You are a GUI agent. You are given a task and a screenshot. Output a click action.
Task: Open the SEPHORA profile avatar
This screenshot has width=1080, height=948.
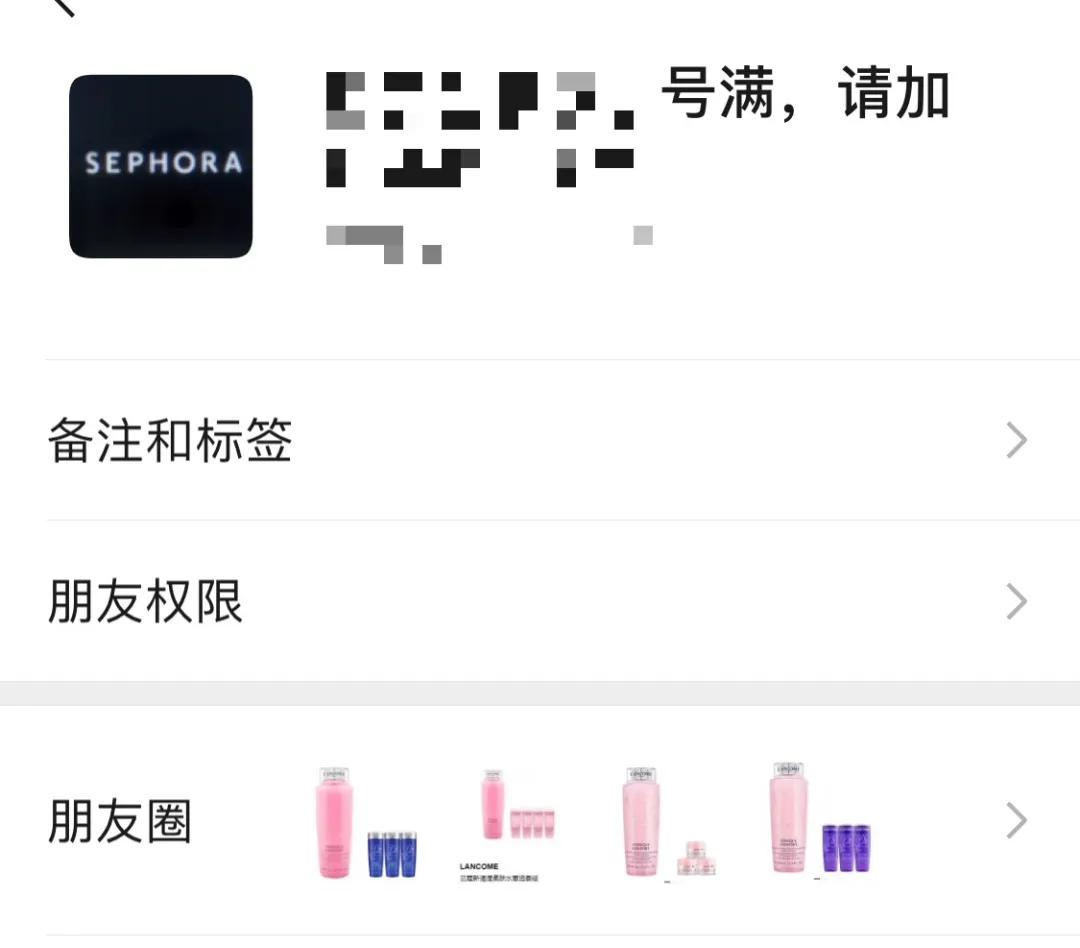tap(161, 166)
